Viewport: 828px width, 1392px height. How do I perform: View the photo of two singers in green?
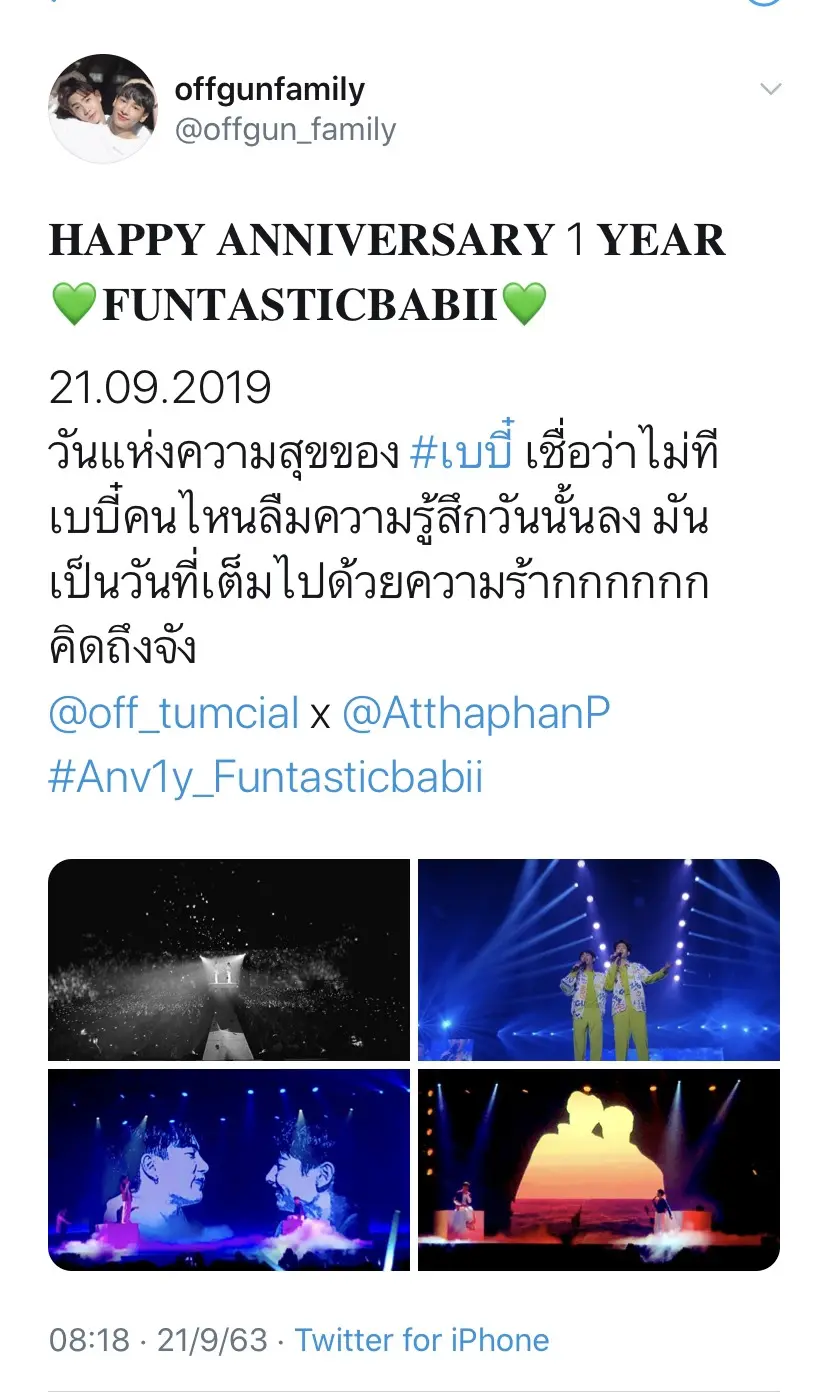[x=598, y=960]
